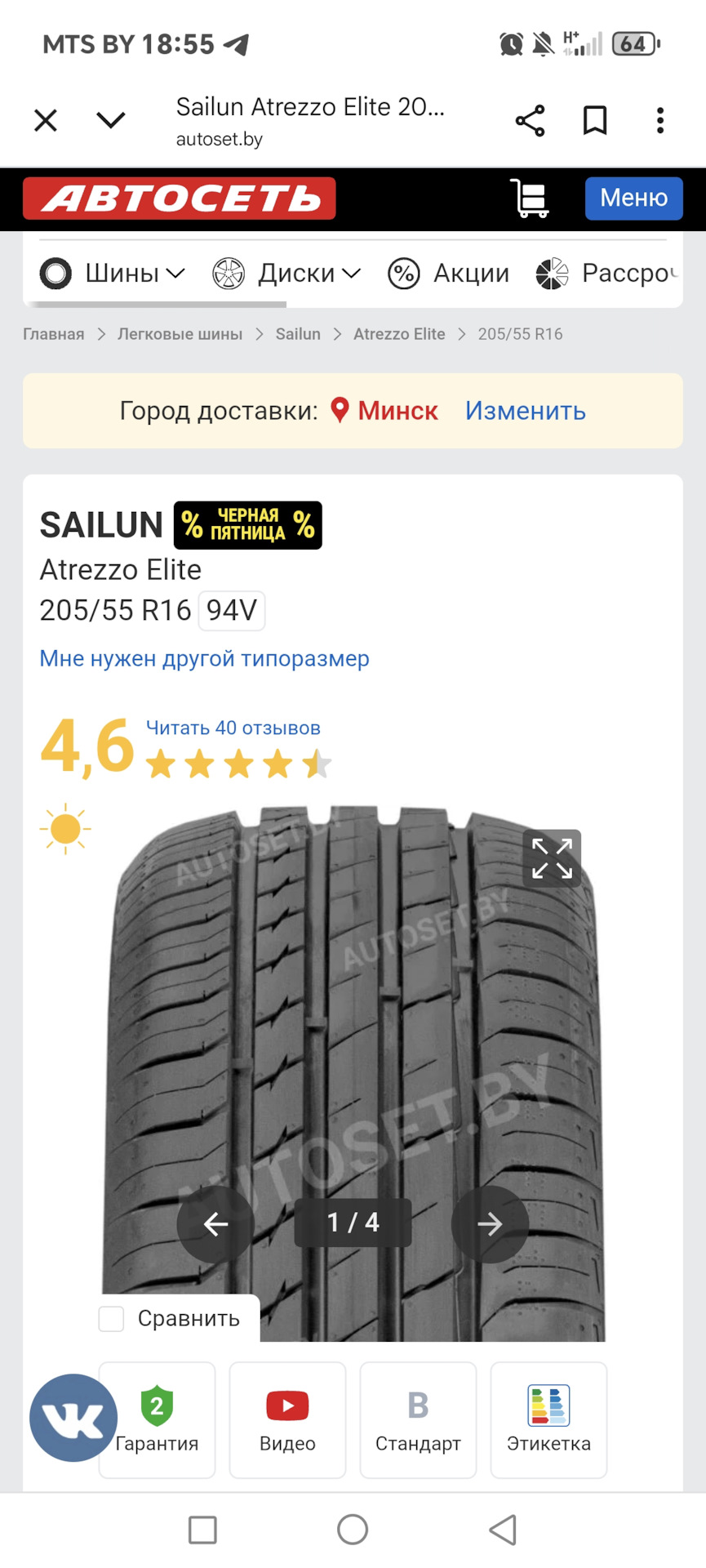Tap Изменить to change delivery city
The height and width of the screenshot is (1568, 706).
click(x=525, y=411)
